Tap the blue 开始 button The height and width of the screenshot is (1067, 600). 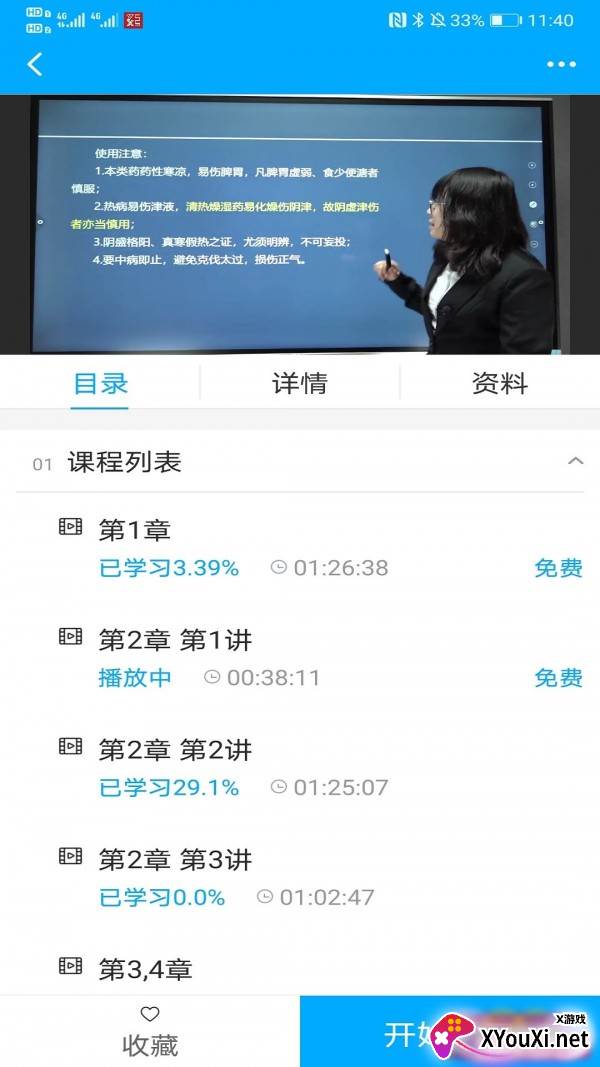(400, 1034)
